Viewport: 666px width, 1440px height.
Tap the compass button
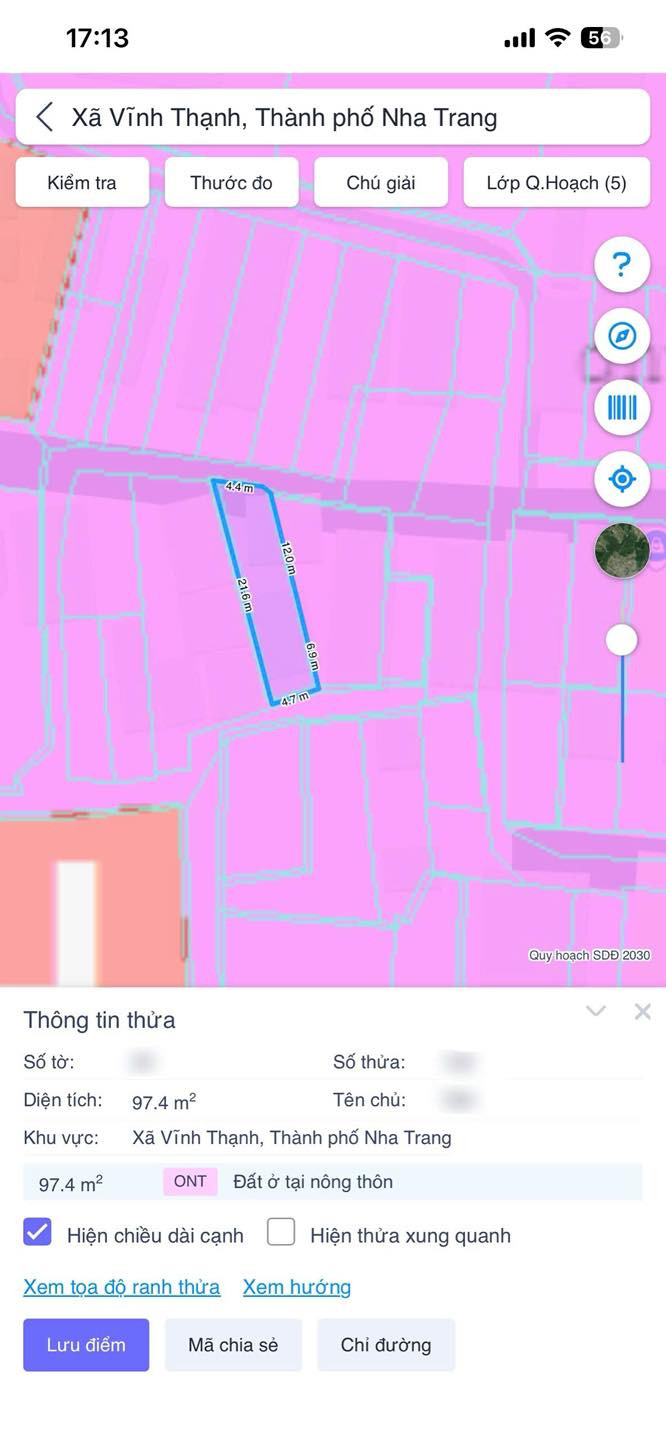[x=622, y=336]
